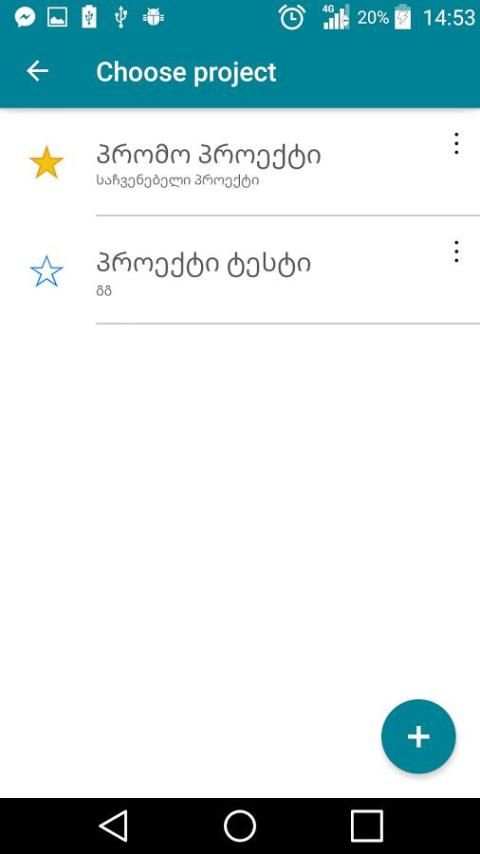The image size is (480, 854).
Task: Open overflow menu for პროექტი ტესტი
Action: pyautogui.click(x=456, y=252)
